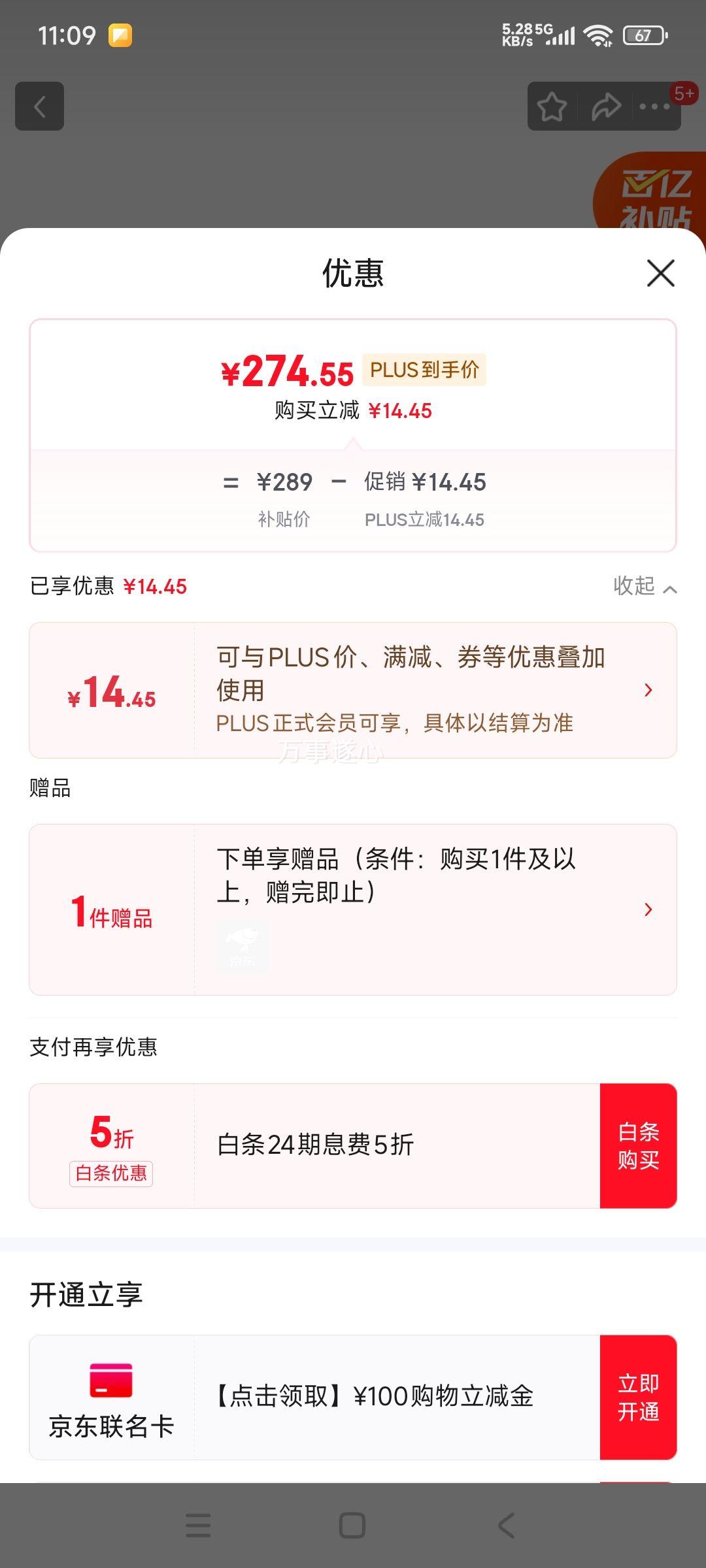
Task: Close the 优惠 panel
Action: point(660,273)
